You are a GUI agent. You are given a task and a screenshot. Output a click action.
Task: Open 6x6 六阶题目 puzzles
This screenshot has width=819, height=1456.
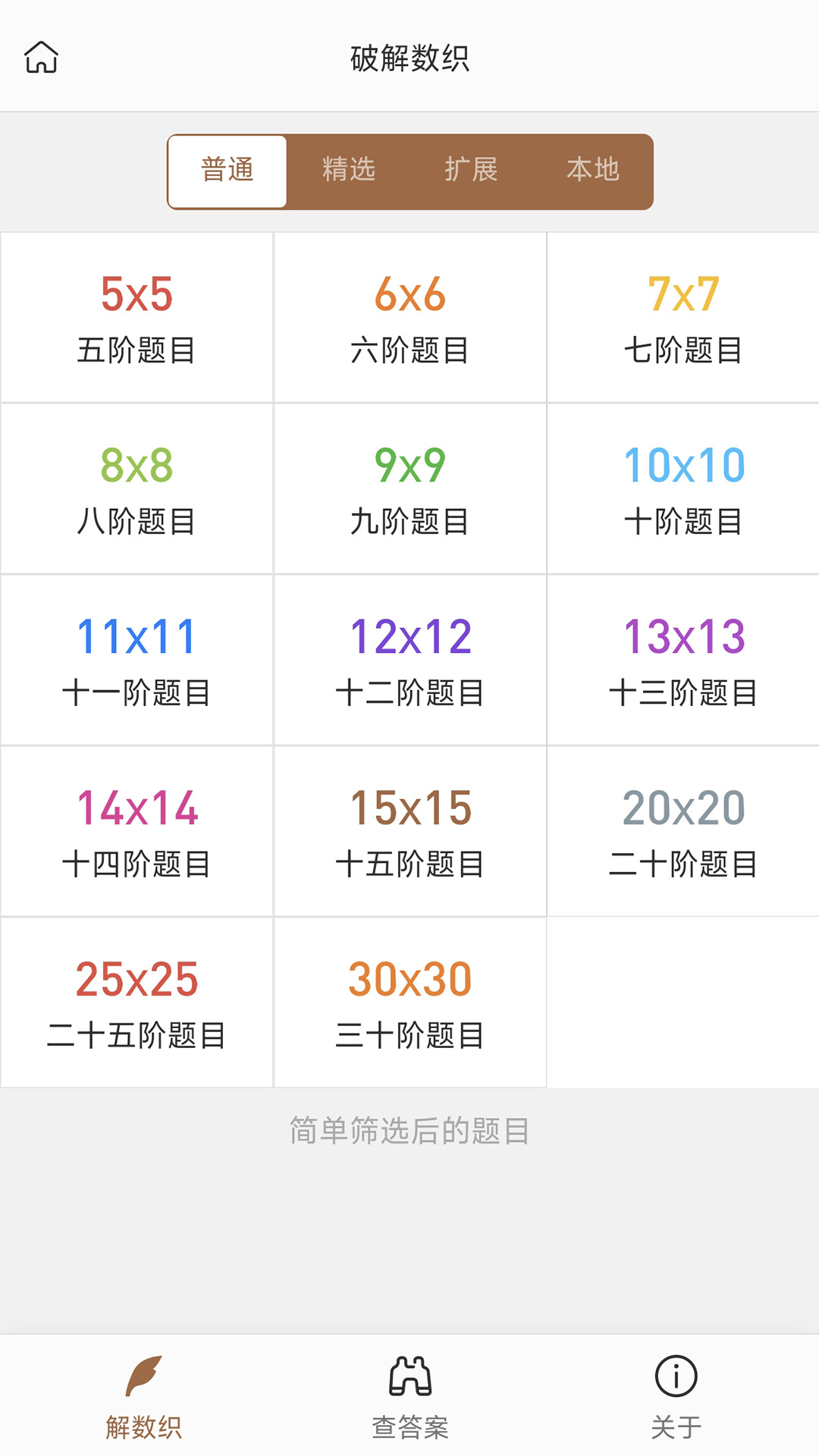[409, 318]
